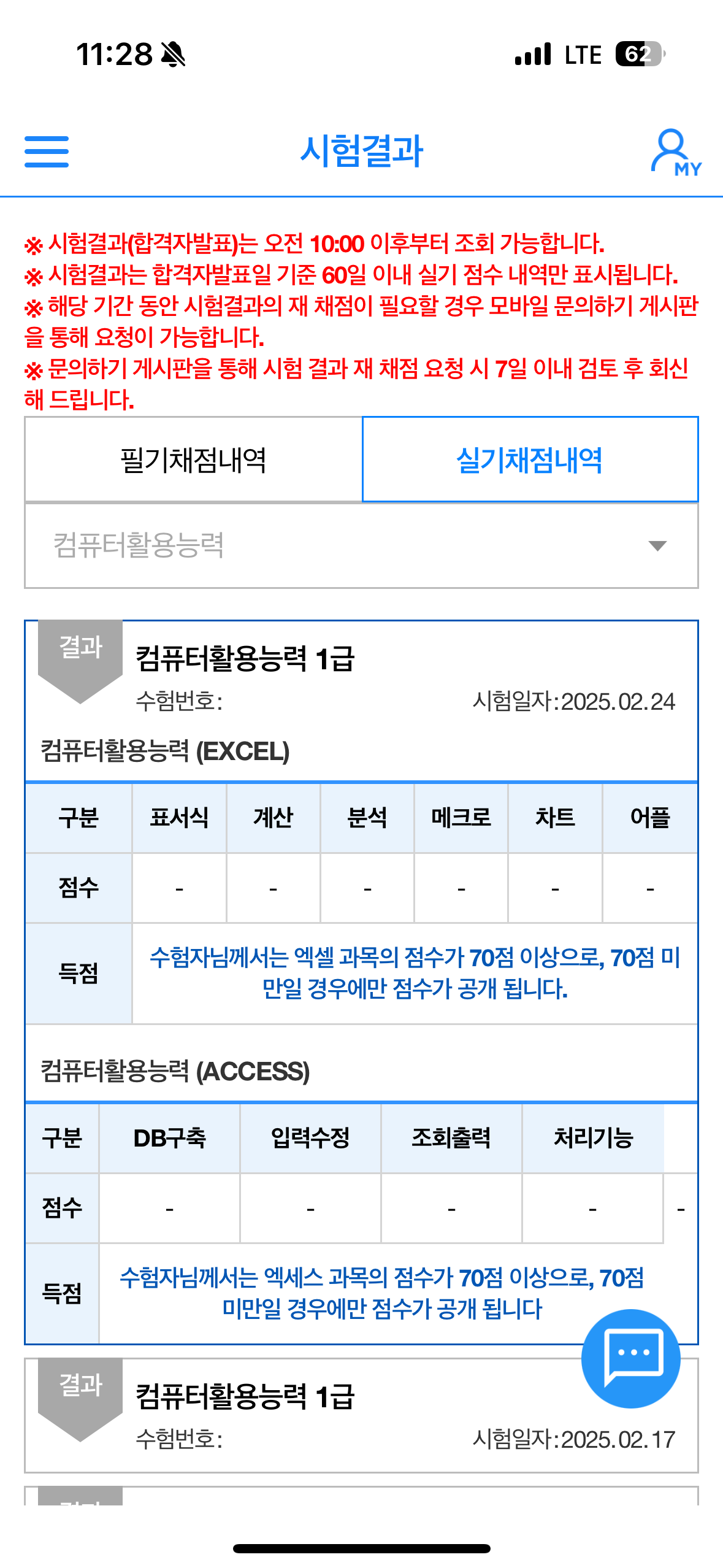
Task: Switch to the 필기채점내역 tab
Action: (x=193, y=460)
